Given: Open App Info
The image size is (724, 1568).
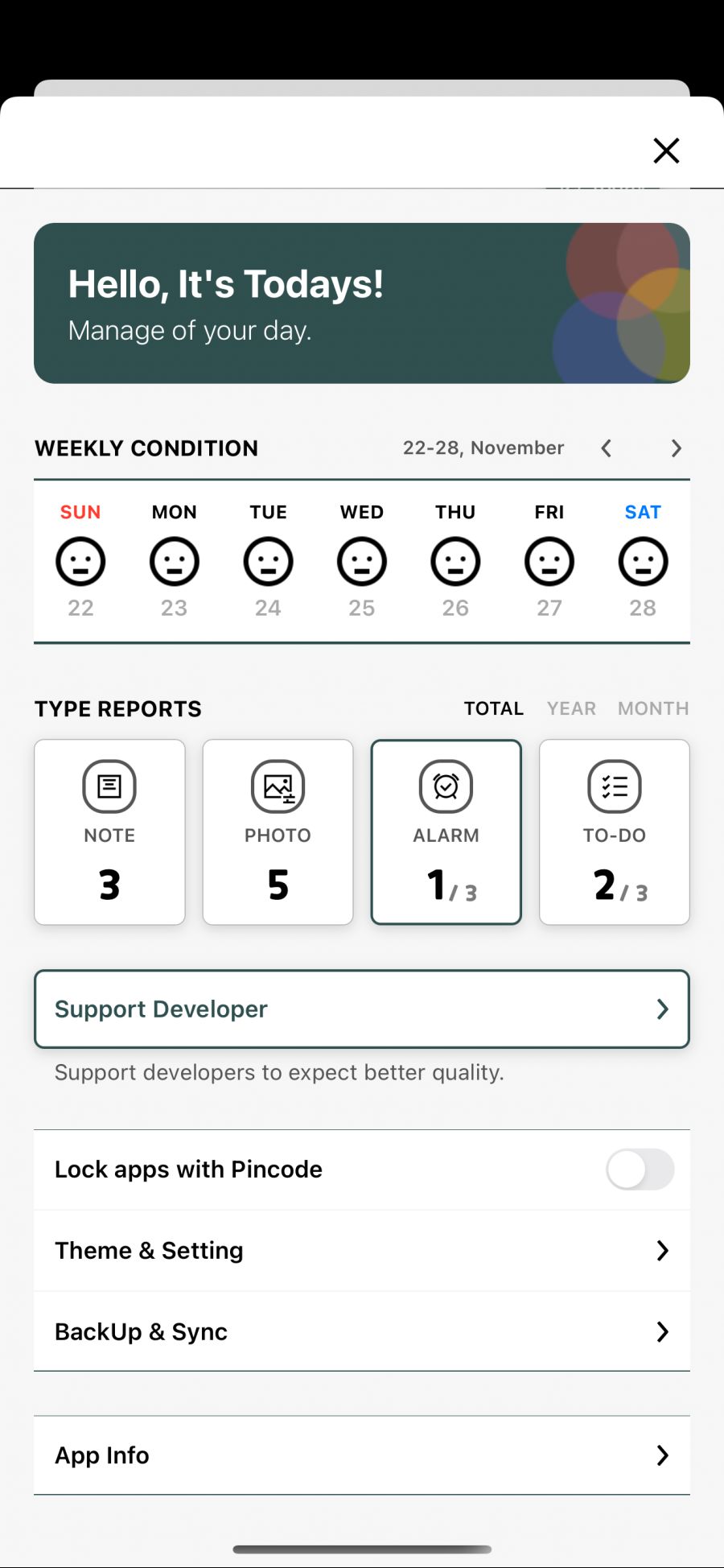Looking at the screenshot, I should pyautogui.click(x=362, y=1455).
